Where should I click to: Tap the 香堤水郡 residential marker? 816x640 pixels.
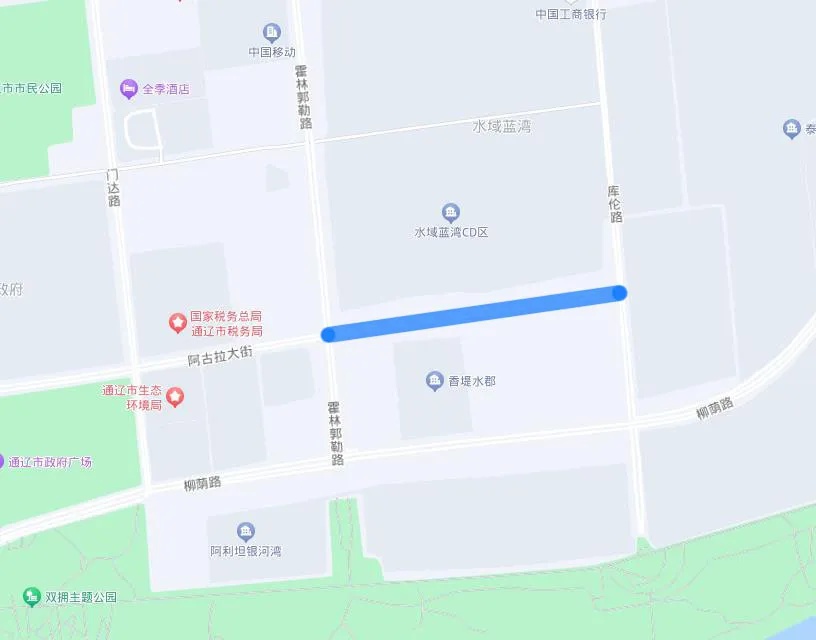[x=434, y=380]
